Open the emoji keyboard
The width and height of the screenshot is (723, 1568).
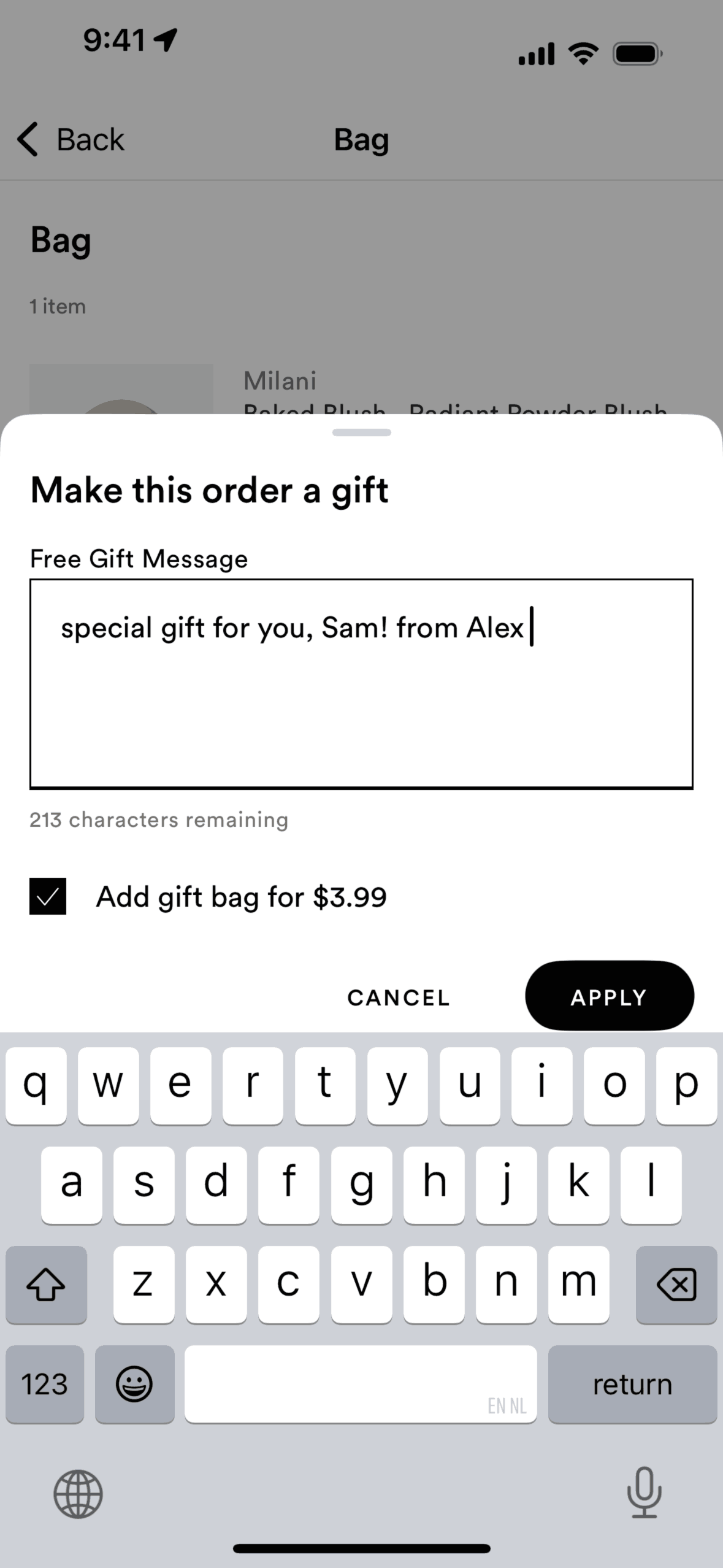pyautogui.click(x=134, y=1384)
